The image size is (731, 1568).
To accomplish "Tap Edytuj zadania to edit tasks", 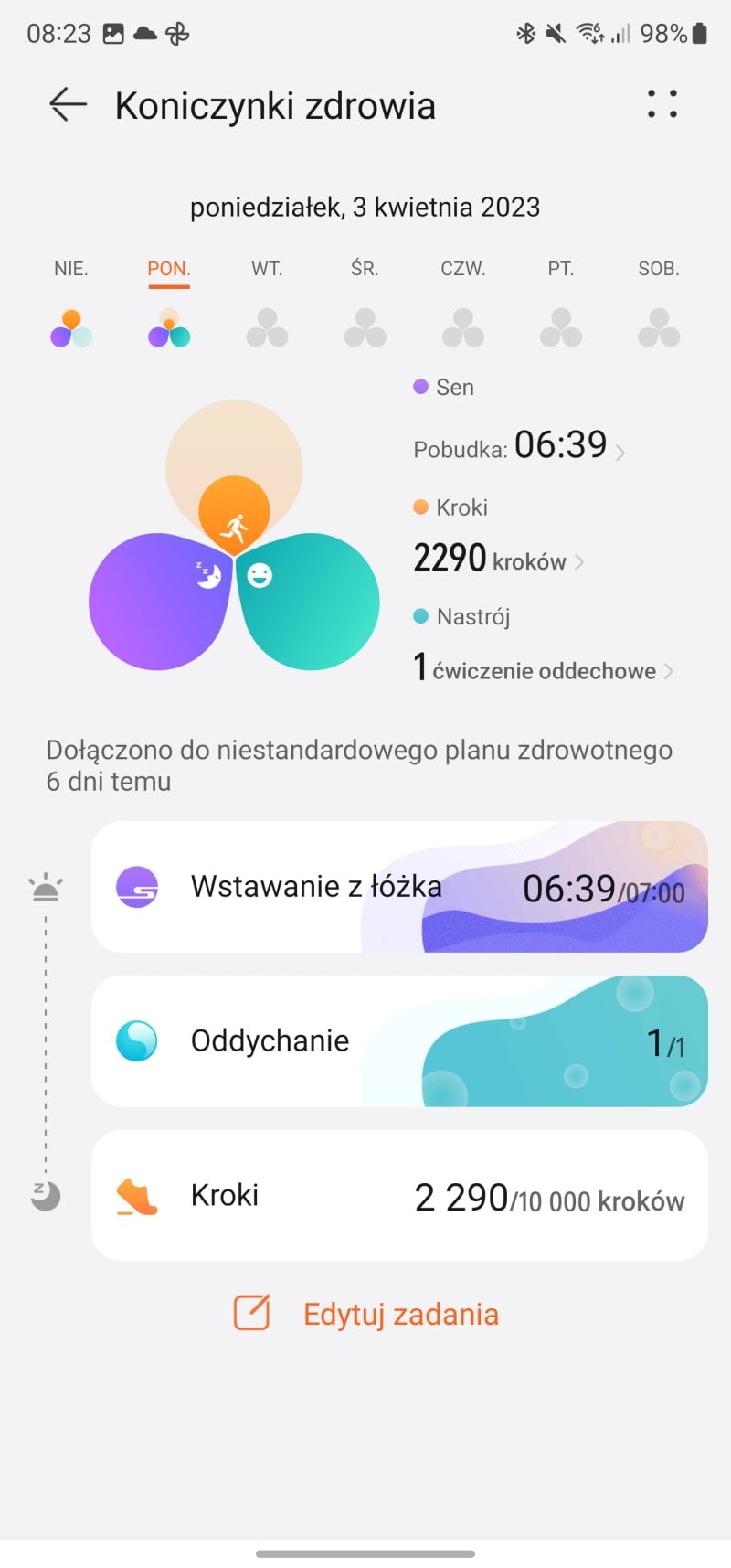I will [x=366, y=1314].
